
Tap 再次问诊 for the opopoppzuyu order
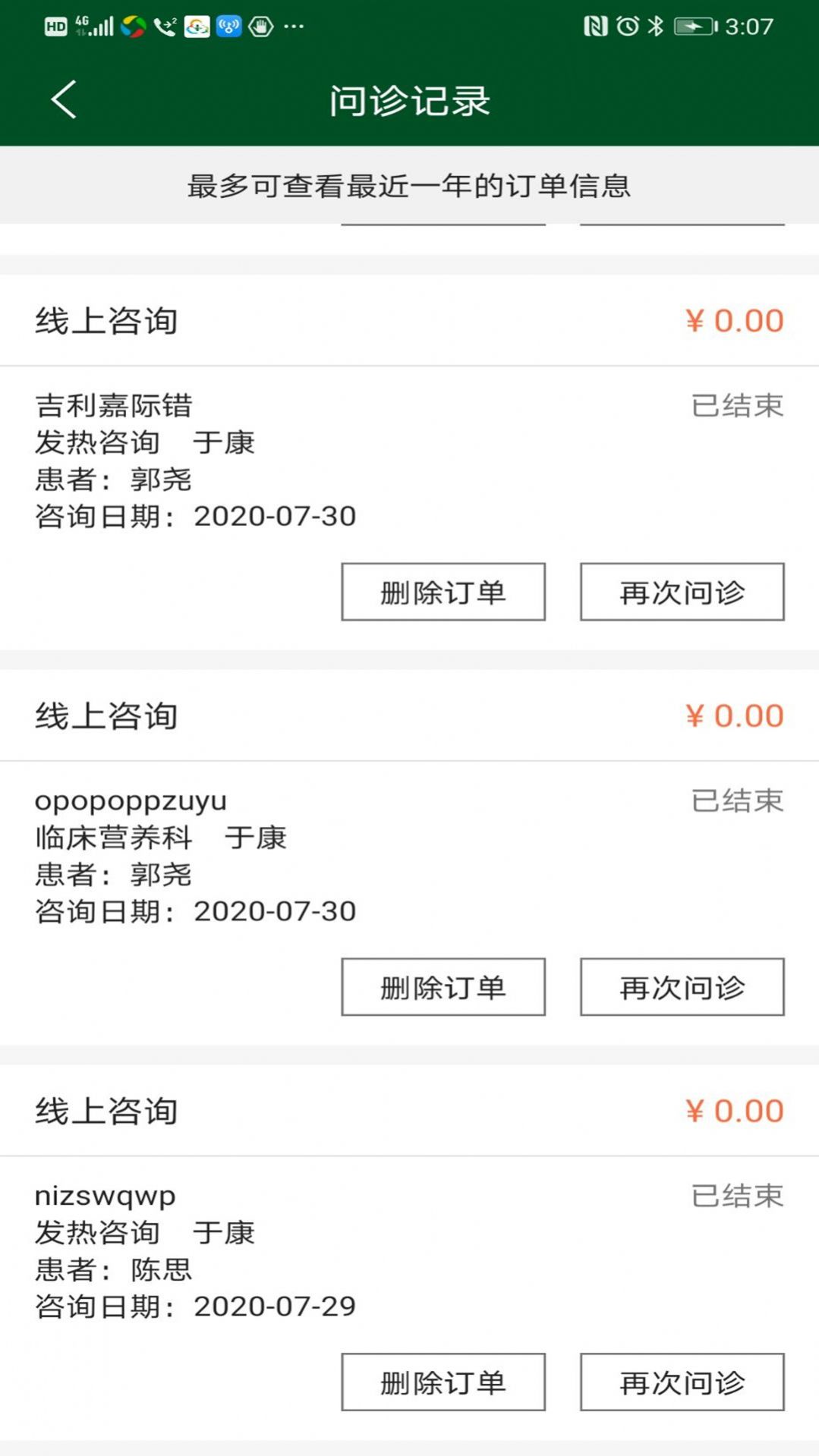(x=681, y=987)
